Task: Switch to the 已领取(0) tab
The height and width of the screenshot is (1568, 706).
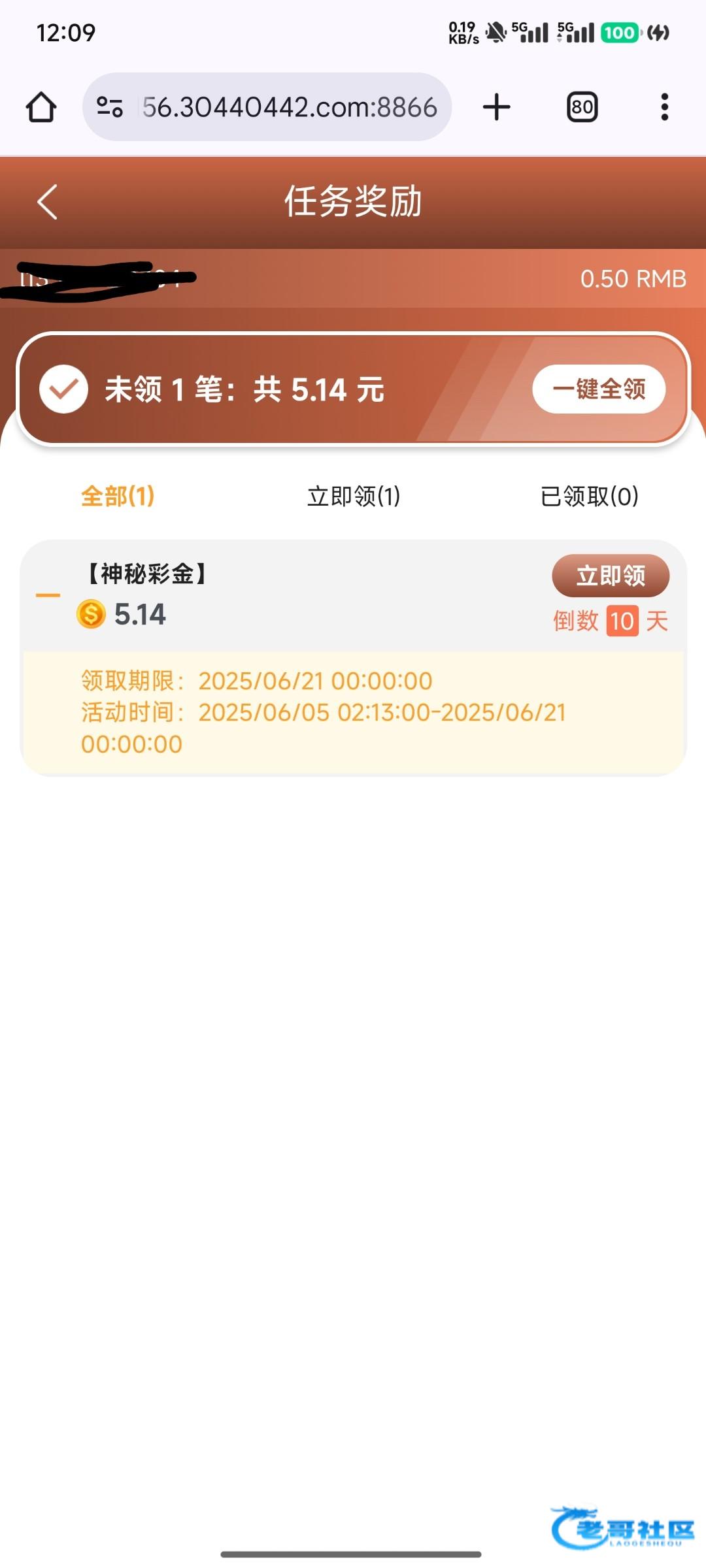Action: 590,497
